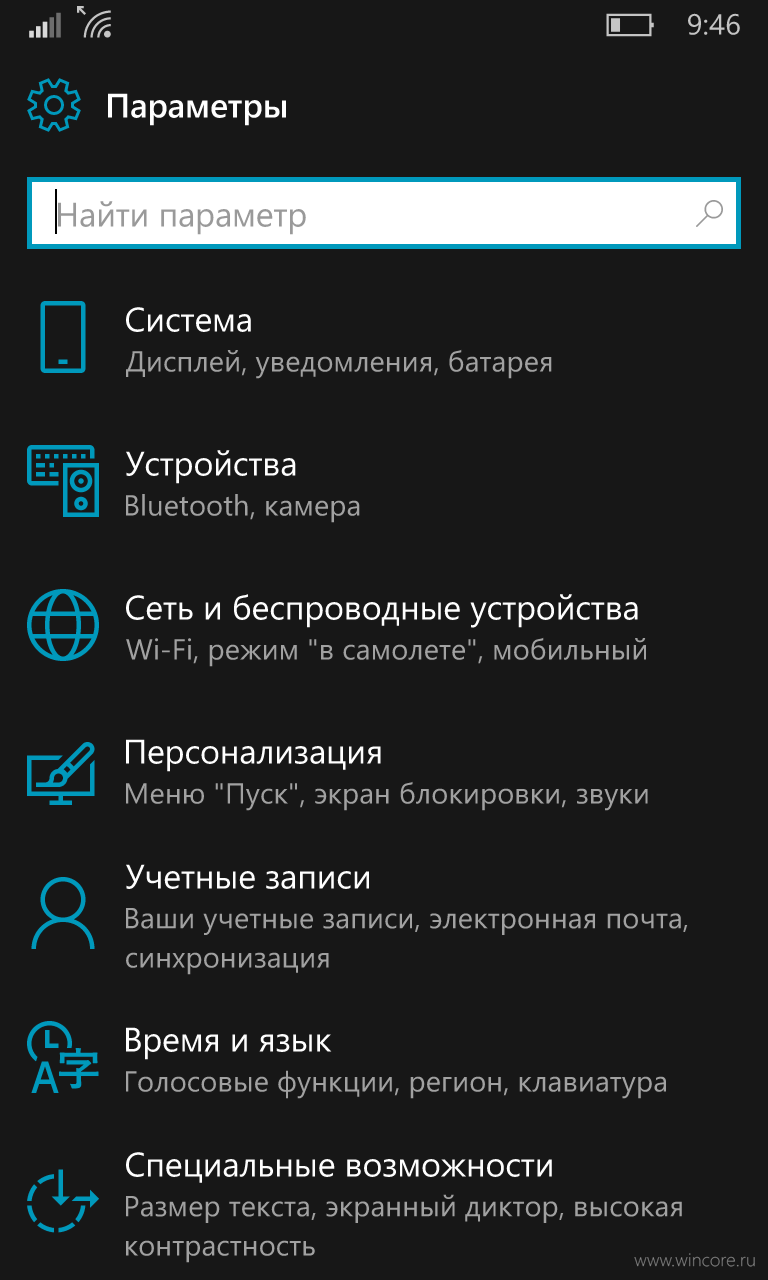
Task: Open the "Система" settings
Action: 384,339
